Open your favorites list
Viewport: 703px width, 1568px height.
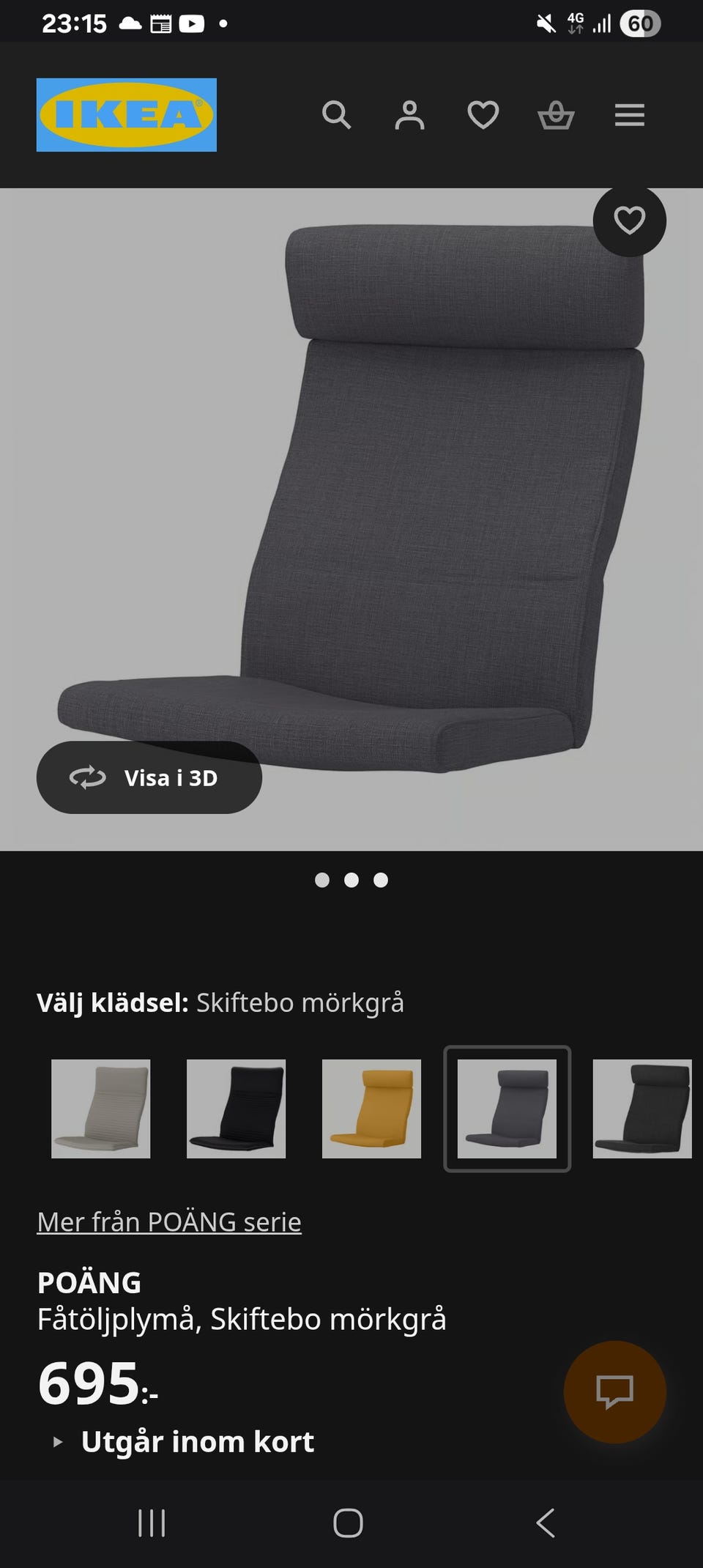tap(483, 115)
